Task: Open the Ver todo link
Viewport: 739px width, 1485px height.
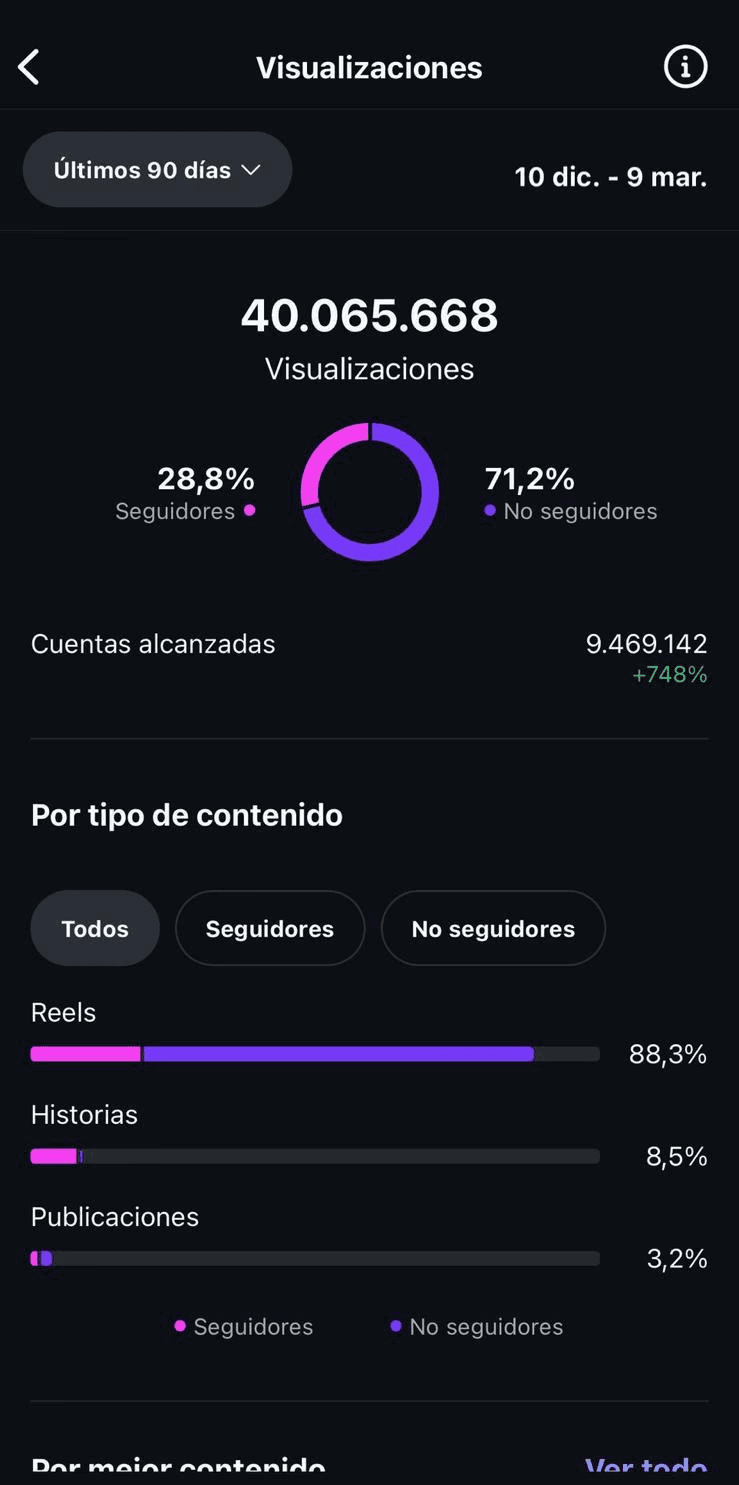Action: [x=646, y=1468]
